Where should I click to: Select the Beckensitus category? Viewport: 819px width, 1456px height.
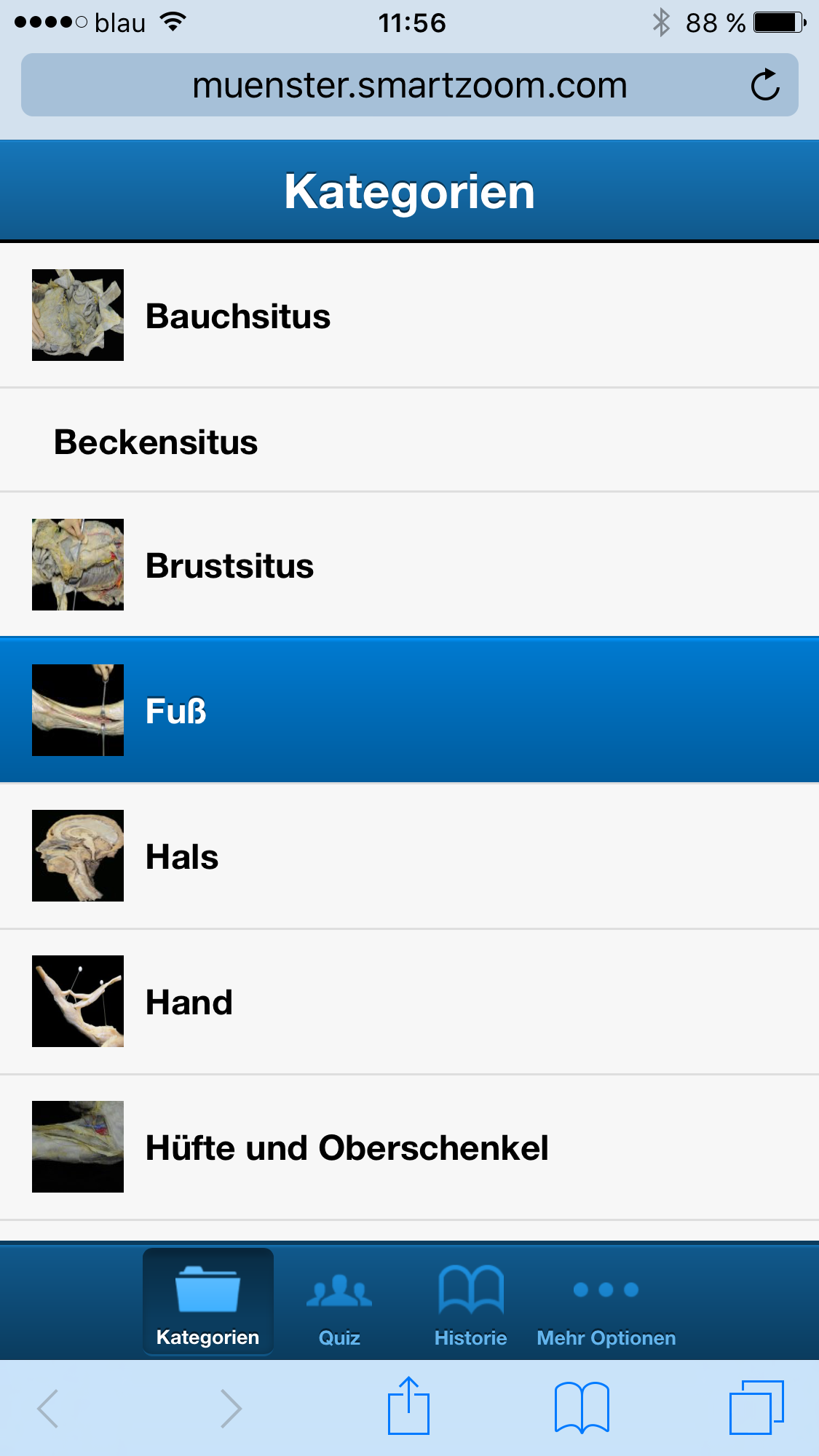(408, 442)
